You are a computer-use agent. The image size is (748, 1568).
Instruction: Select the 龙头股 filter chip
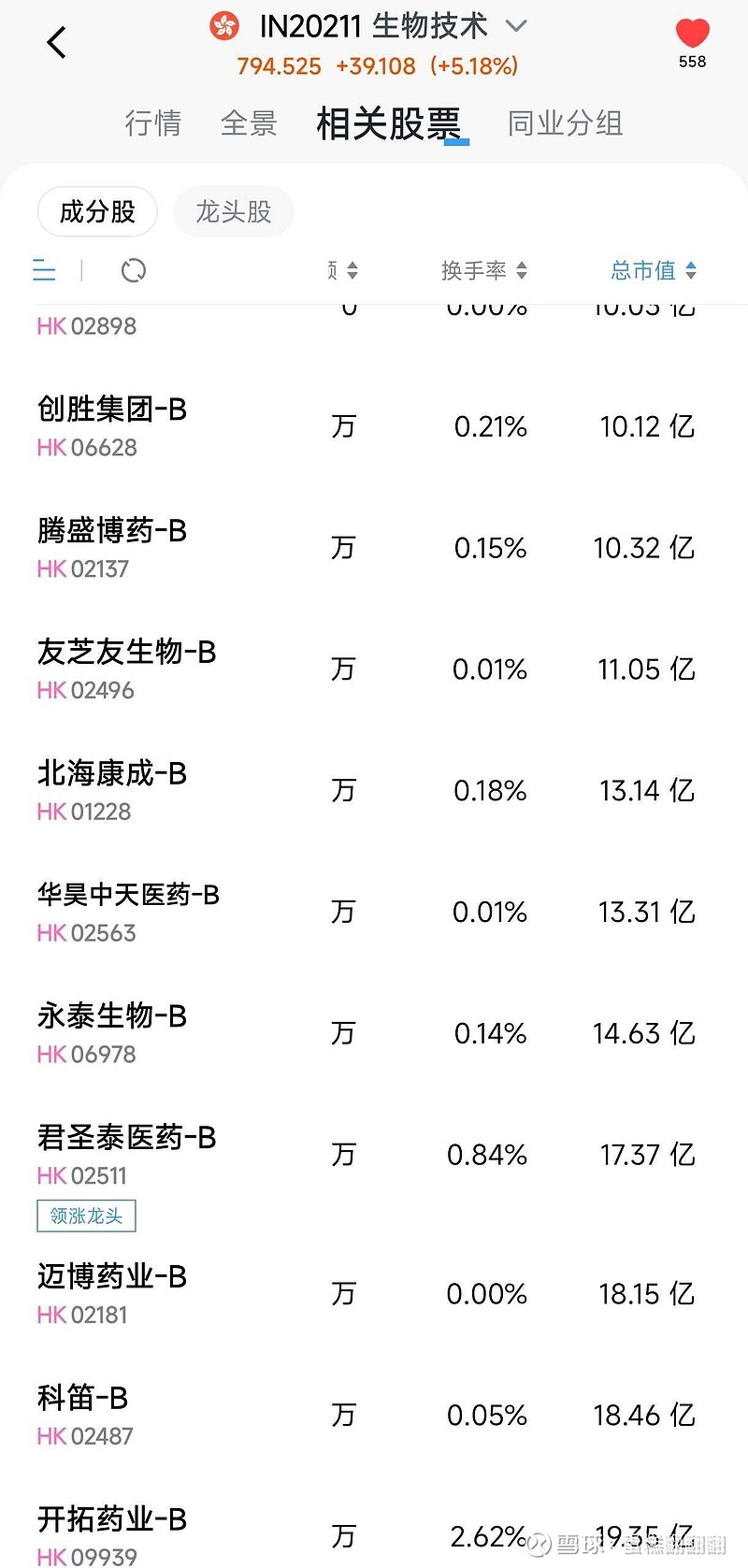(233, 211)
